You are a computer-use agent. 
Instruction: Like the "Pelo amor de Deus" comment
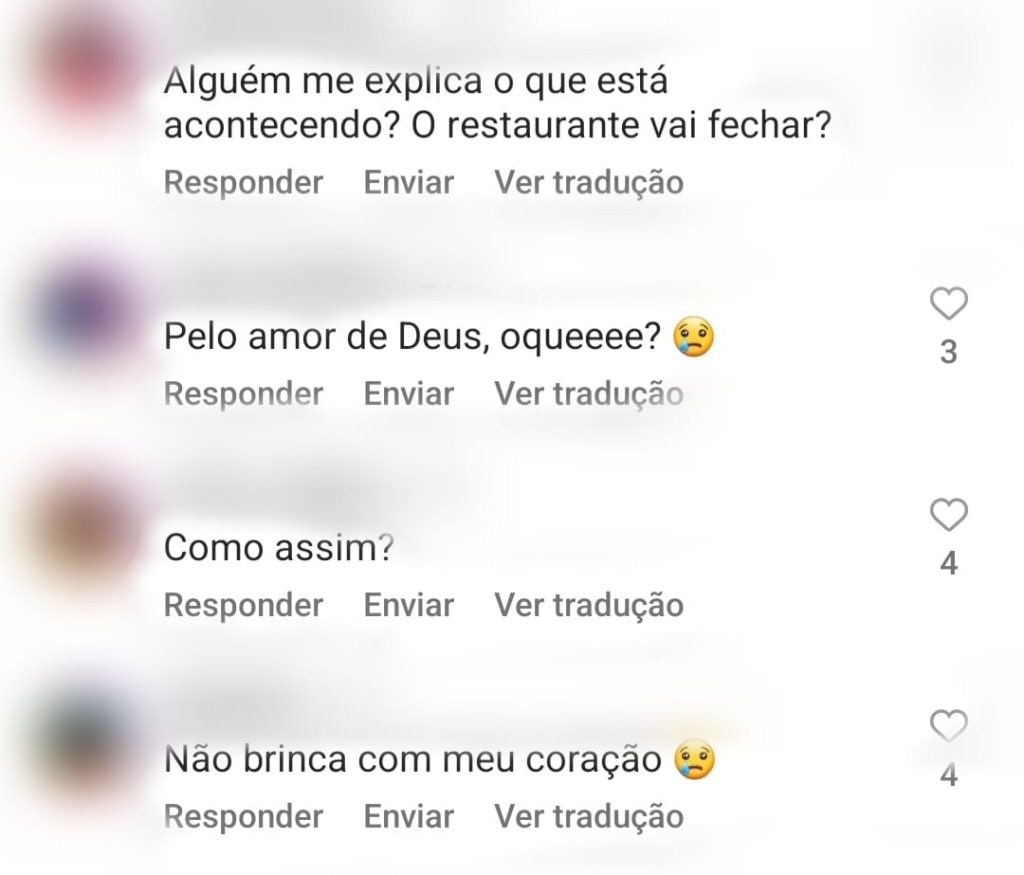click(x=948, y=304)
